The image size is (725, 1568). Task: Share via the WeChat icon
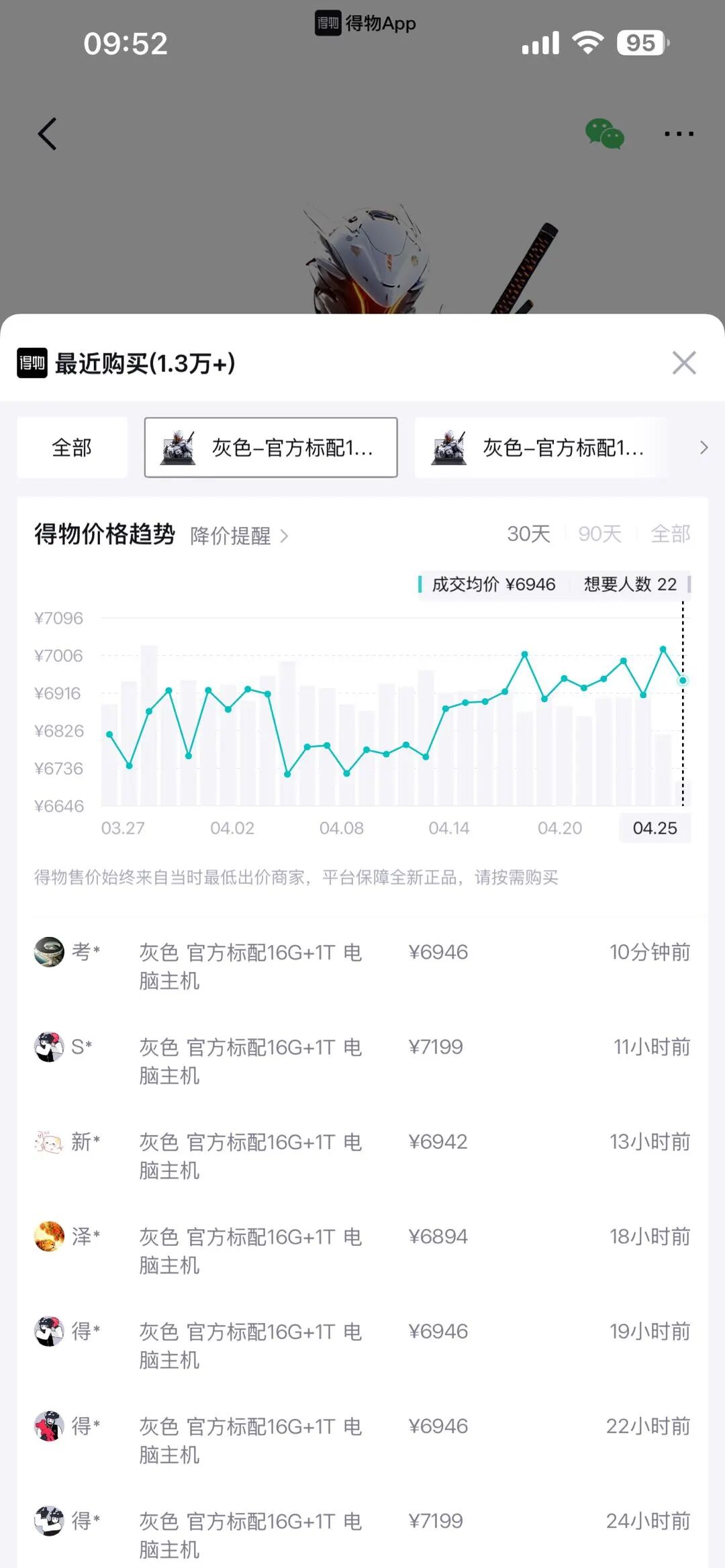[x=604, y=134]
